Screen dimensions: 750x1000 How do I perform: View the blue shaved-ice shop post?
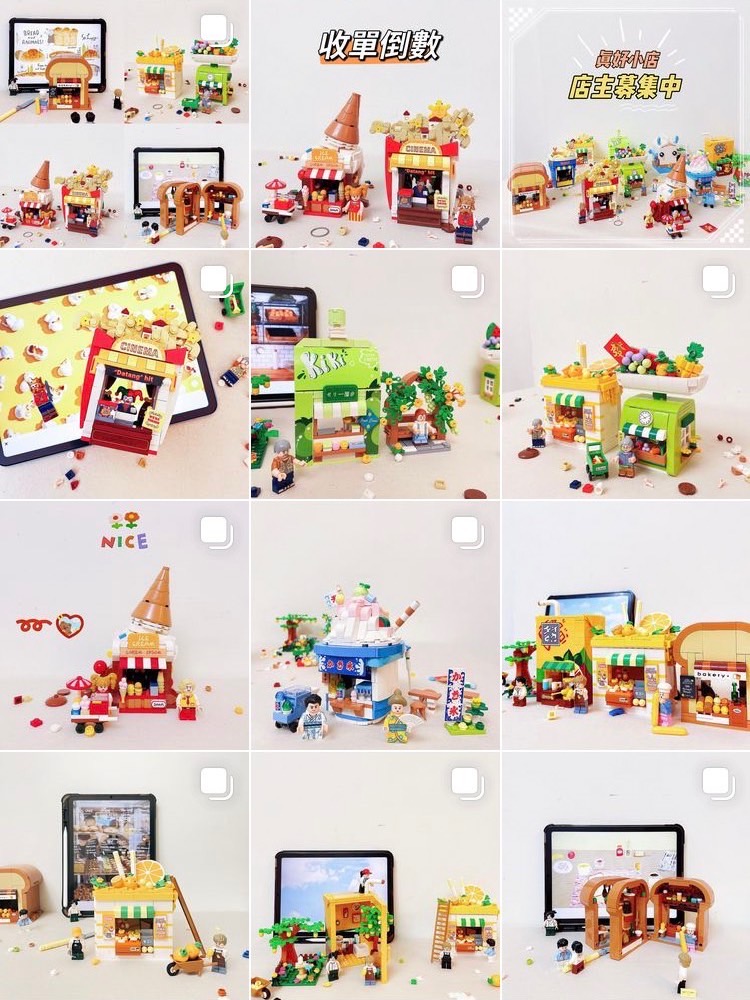375,626
